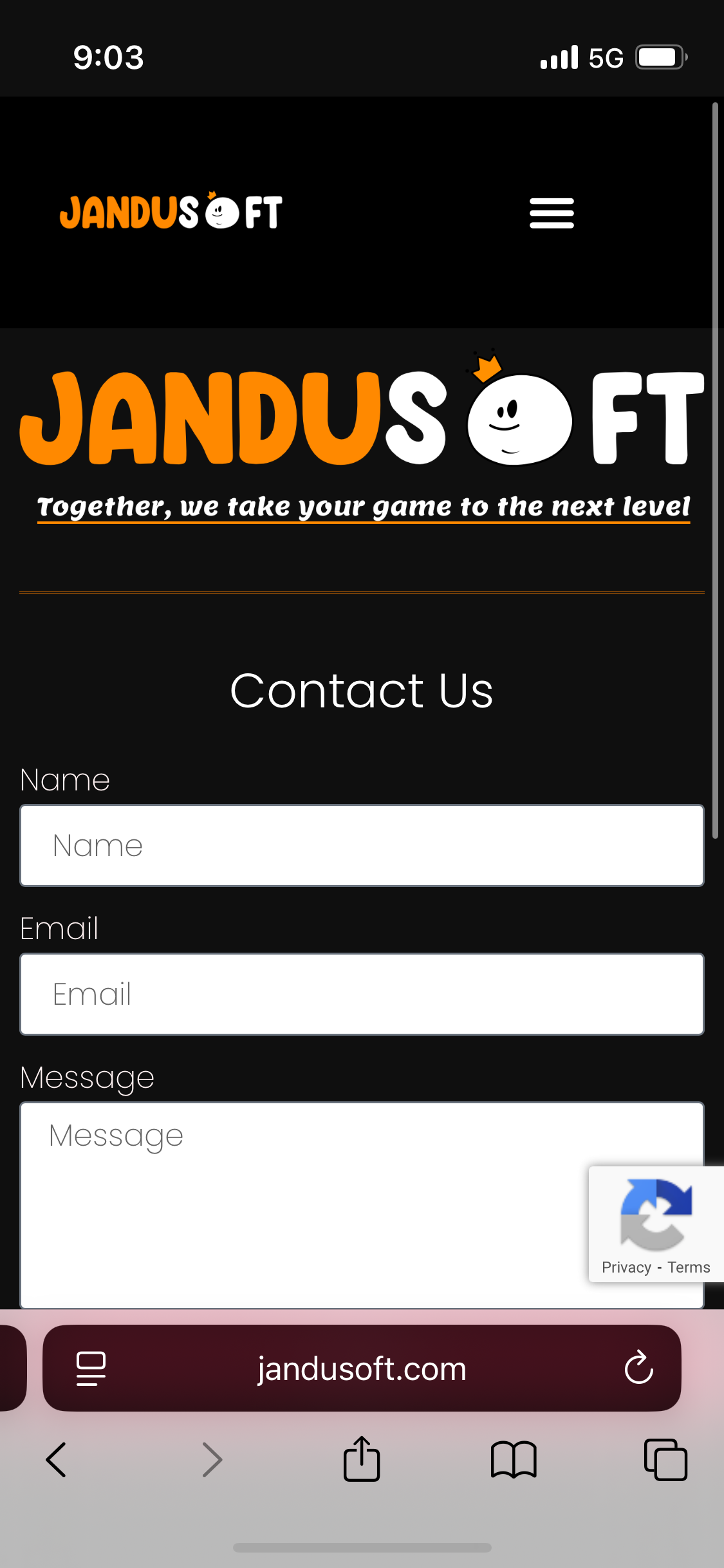Share this page
724x1568 pixels.
[x=362, y=1459]
